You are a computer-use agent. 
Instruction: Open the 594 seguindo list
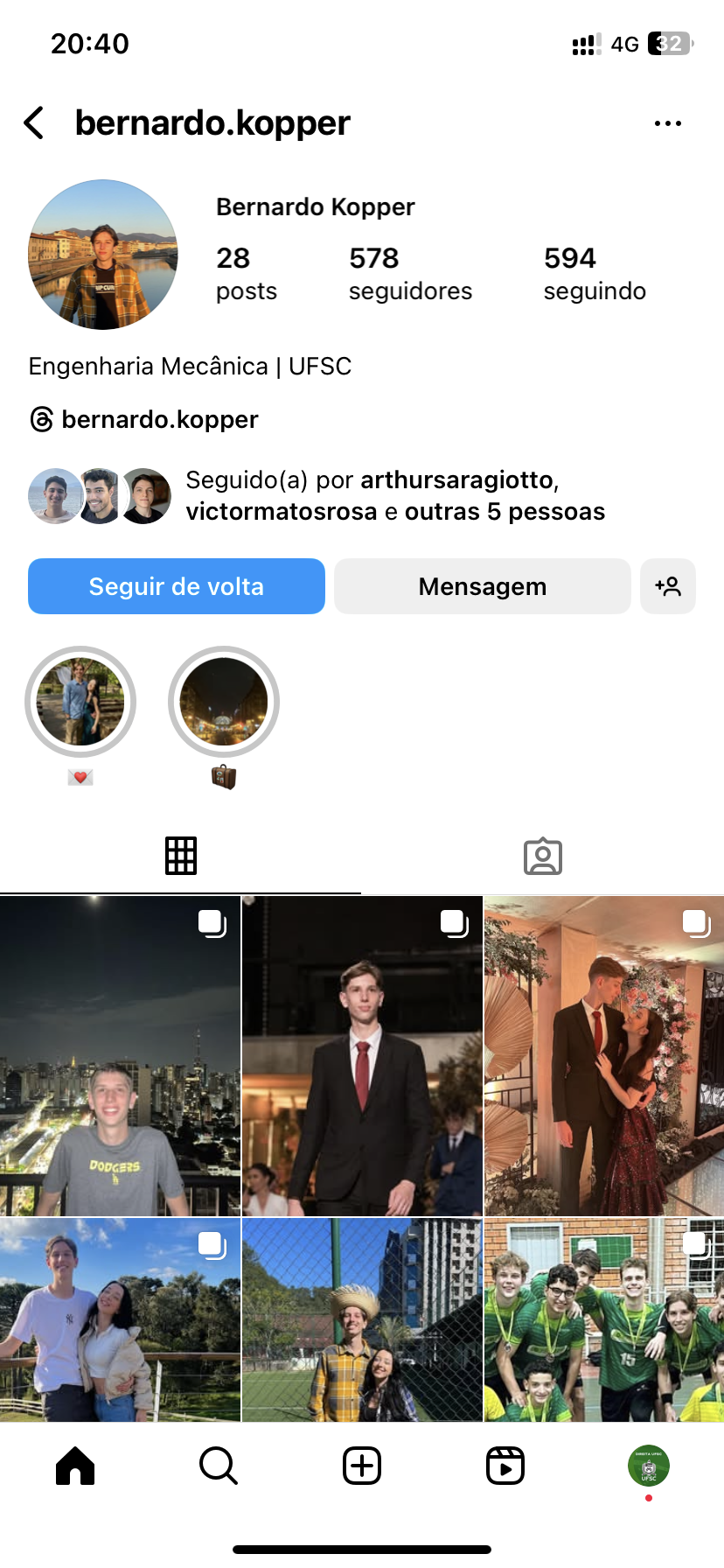[595, 273]
